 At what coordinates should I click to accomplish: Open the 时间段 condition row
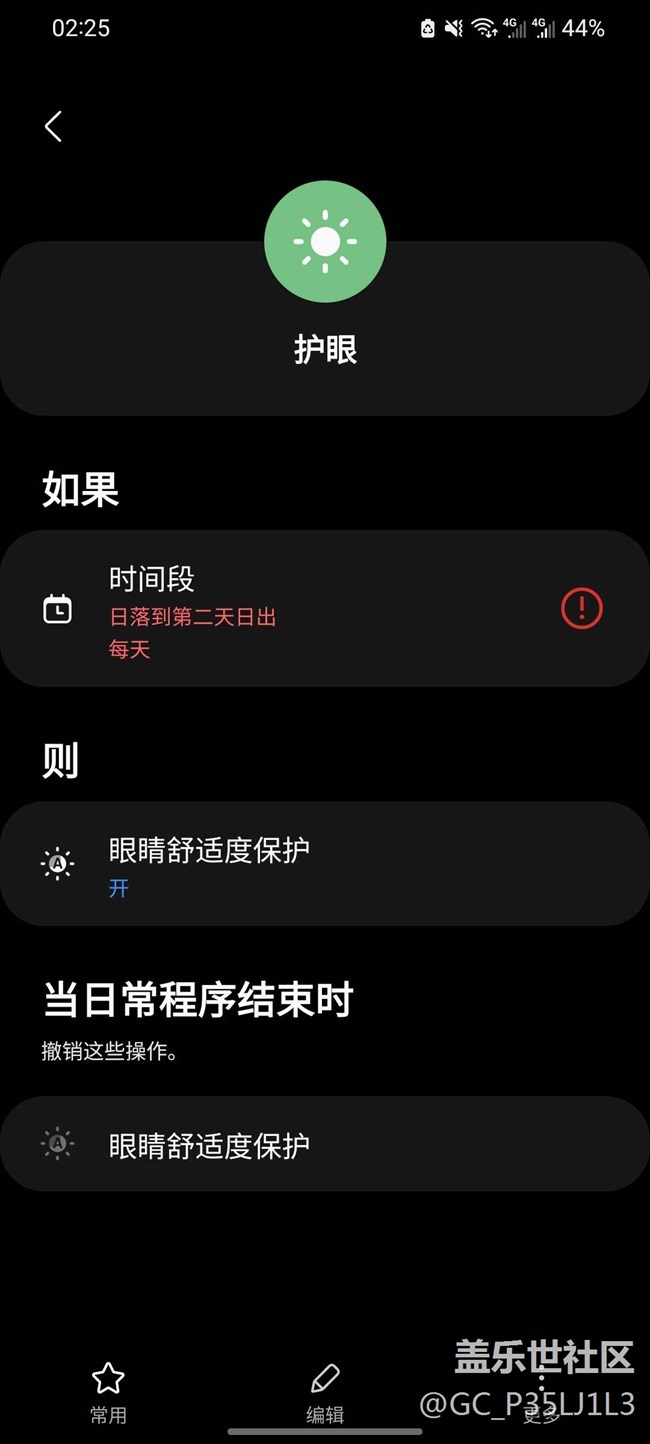[x=324, y=608]
